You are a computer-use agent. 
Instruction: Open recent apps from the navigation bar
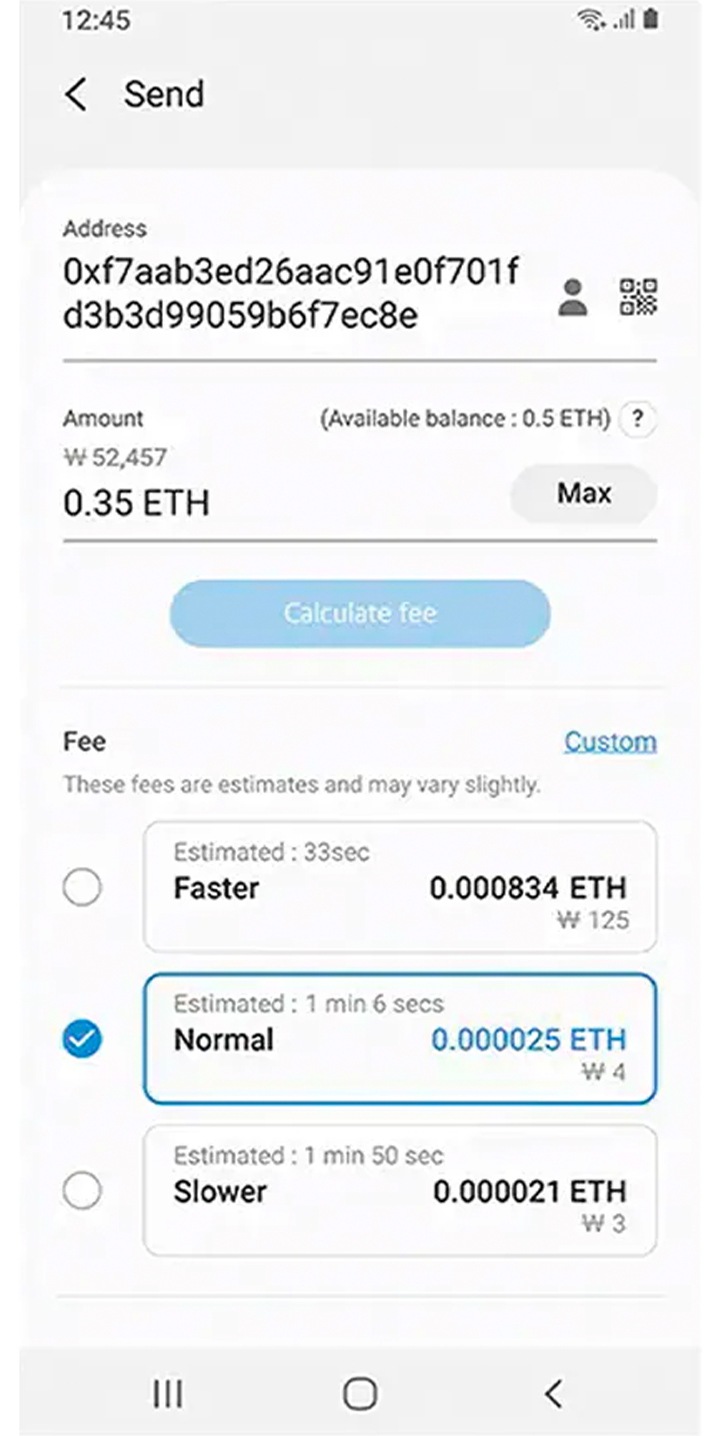167,1392
